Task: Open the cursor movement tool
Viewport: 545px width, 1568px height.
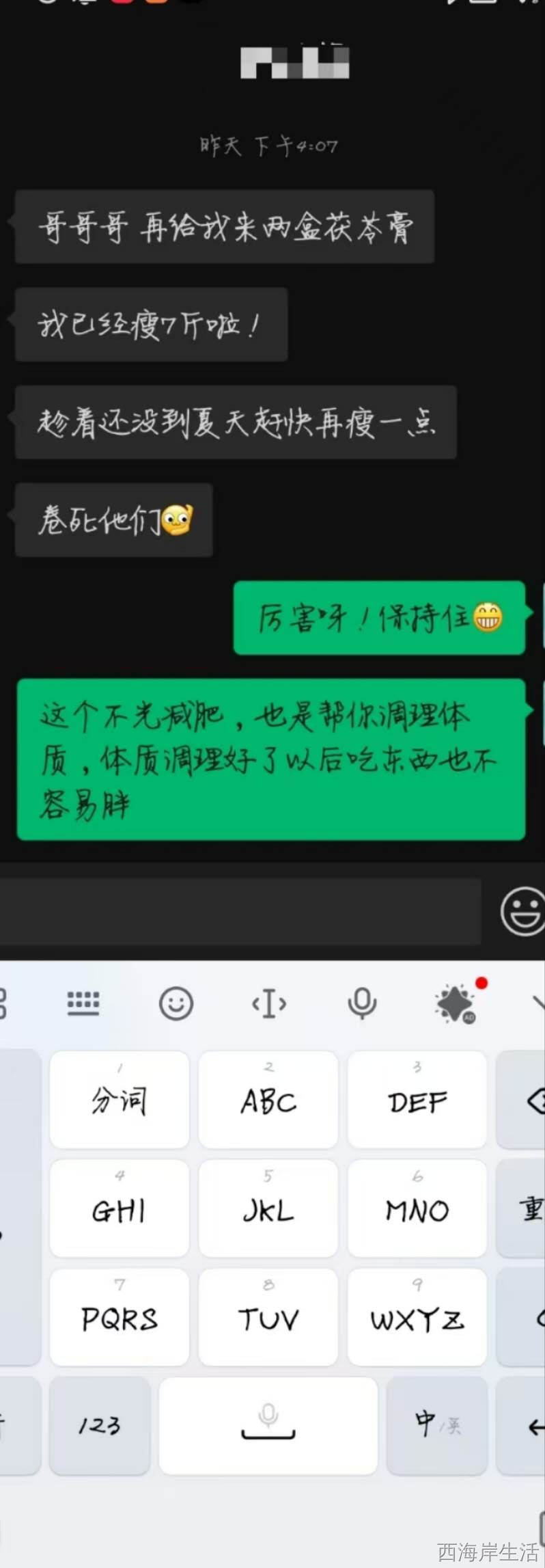Action: [x=269, y=1003]
